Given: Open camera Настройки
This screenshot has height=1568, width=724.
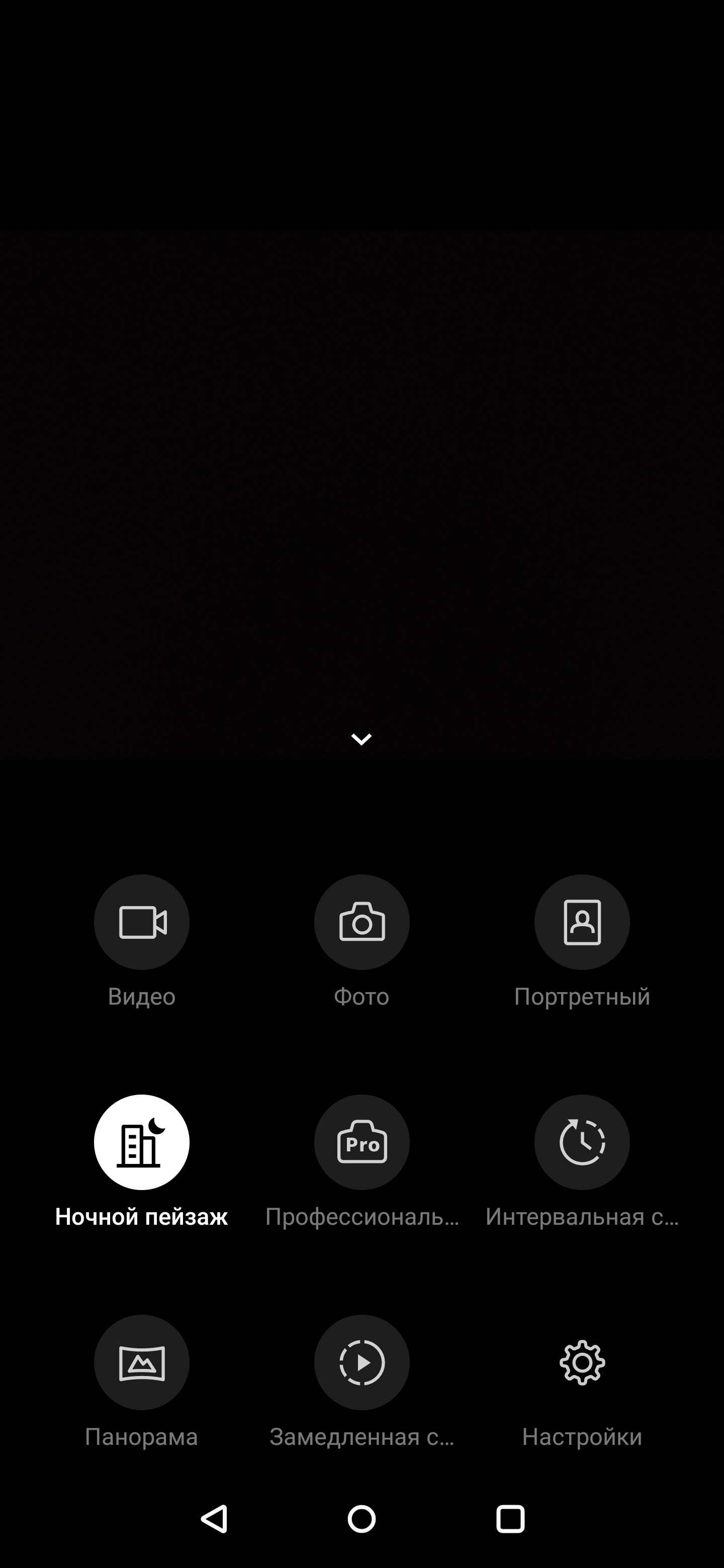Looking at the screenshot, I should tap(582, 1362).
